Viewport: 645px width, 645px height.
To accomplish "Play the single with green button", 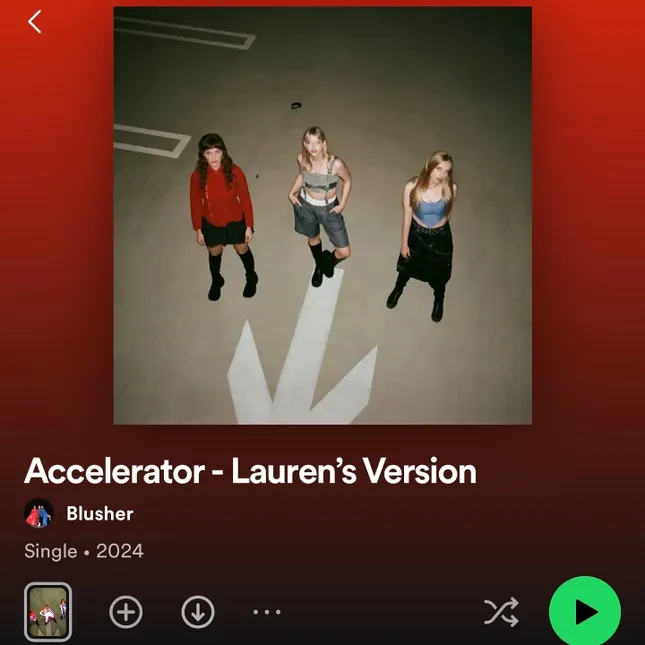I will tap(585, 612).
